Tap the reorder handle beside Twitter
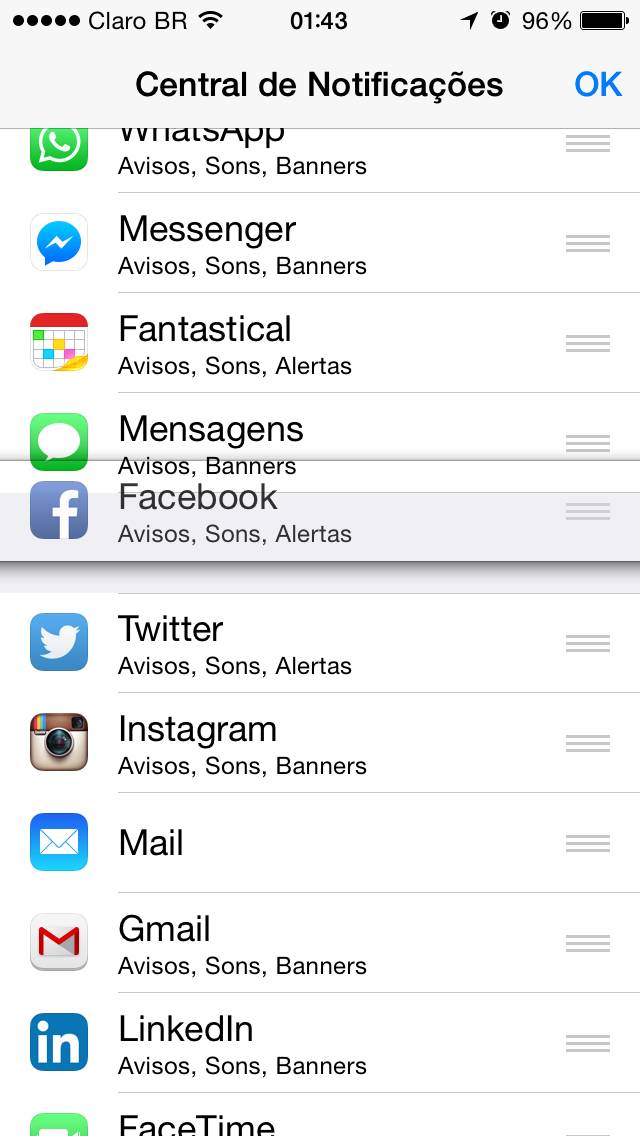Image resolution: width=640 pixels, height=1136 pixels. pyautogui.click(x=588, y=643)
